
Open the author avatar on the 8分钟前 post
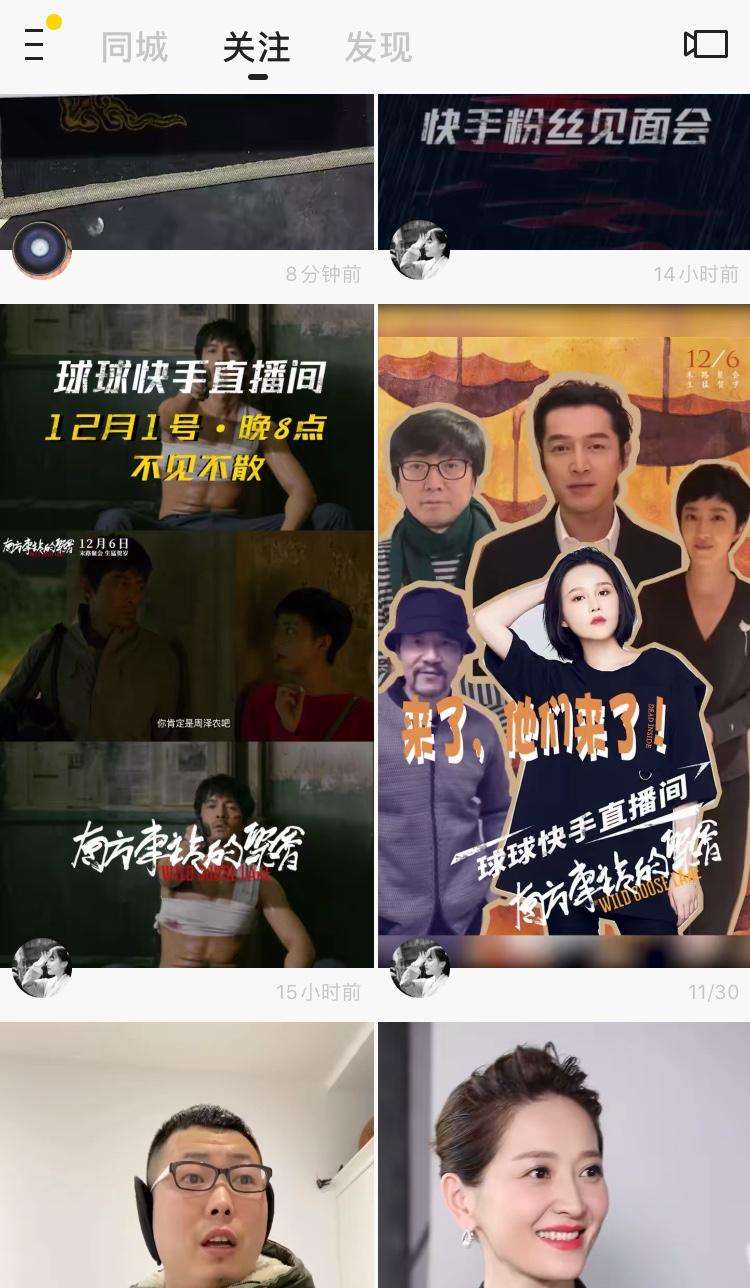coord(42,249)
